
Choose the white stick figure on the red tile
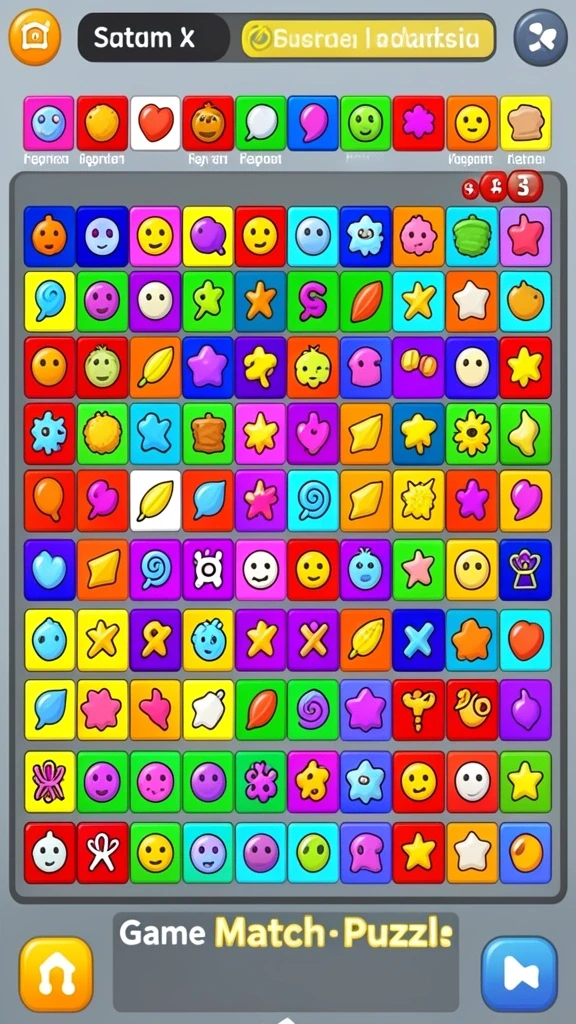pyautogui.click(x=103, y=853)
